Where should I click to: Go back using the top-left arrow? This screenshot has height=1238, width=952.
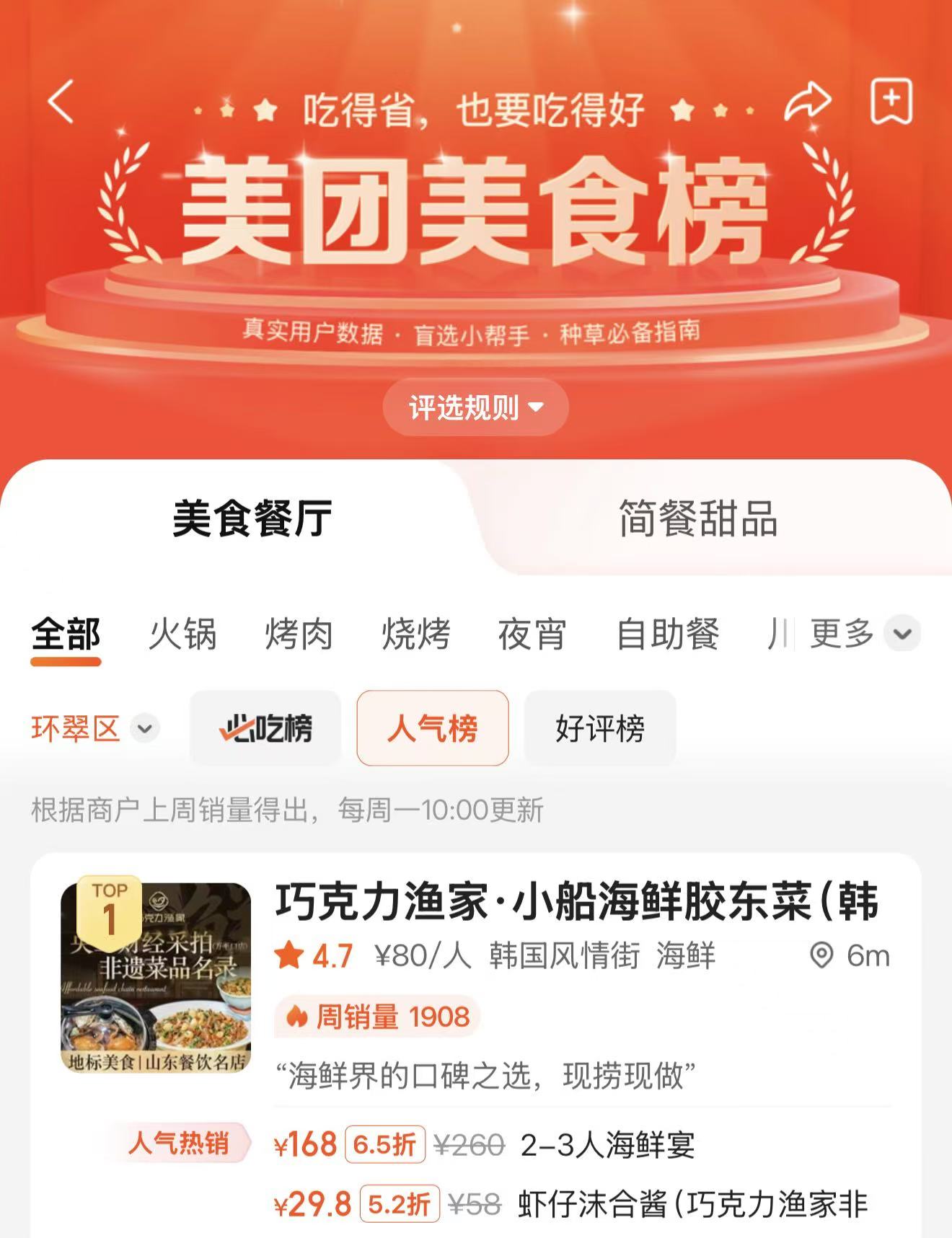coord(62,102)
